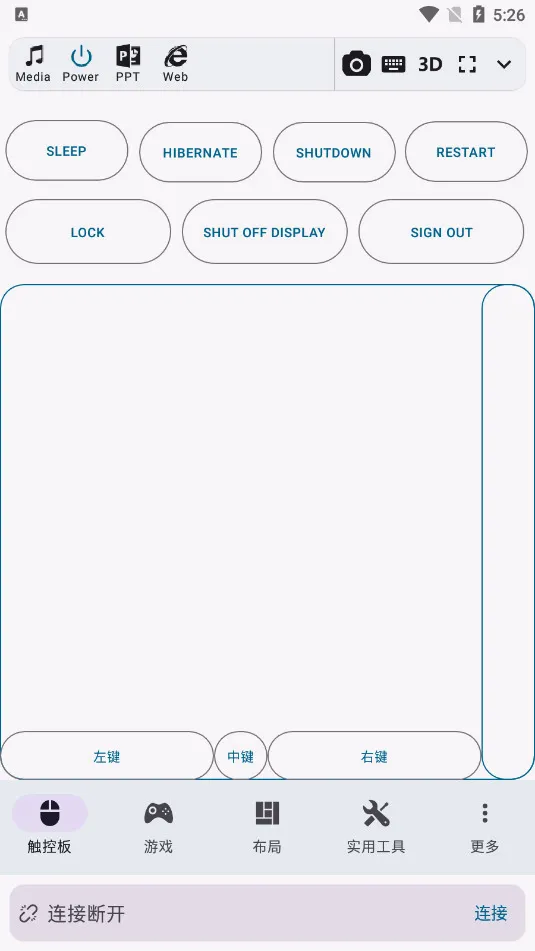Enter fullscreen mode
This screenshot has width=535, height=951.
tap(467, 64)
